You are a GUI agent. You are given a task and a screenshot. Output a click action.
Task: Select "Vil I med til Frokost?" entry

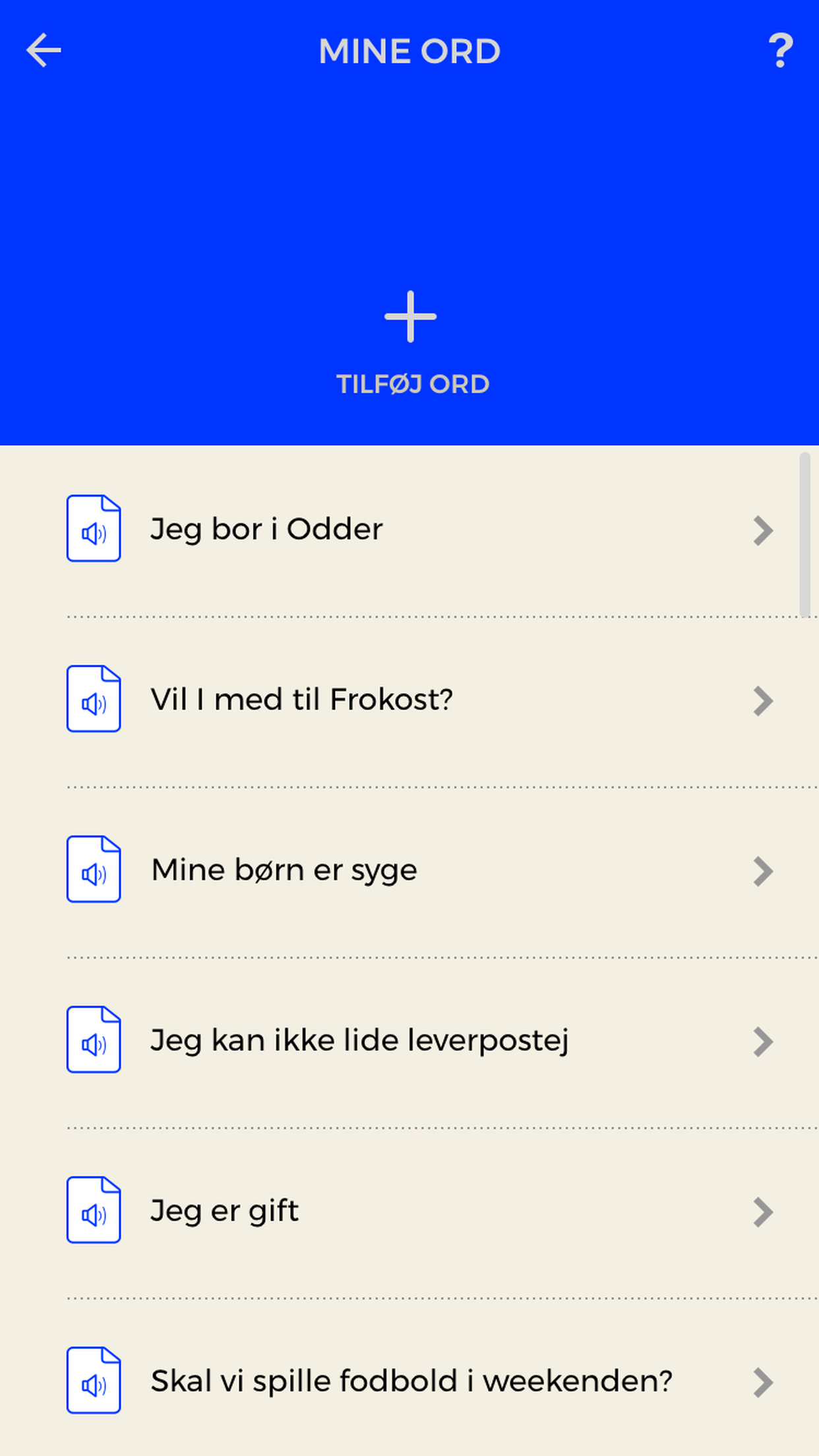[301, 700]
